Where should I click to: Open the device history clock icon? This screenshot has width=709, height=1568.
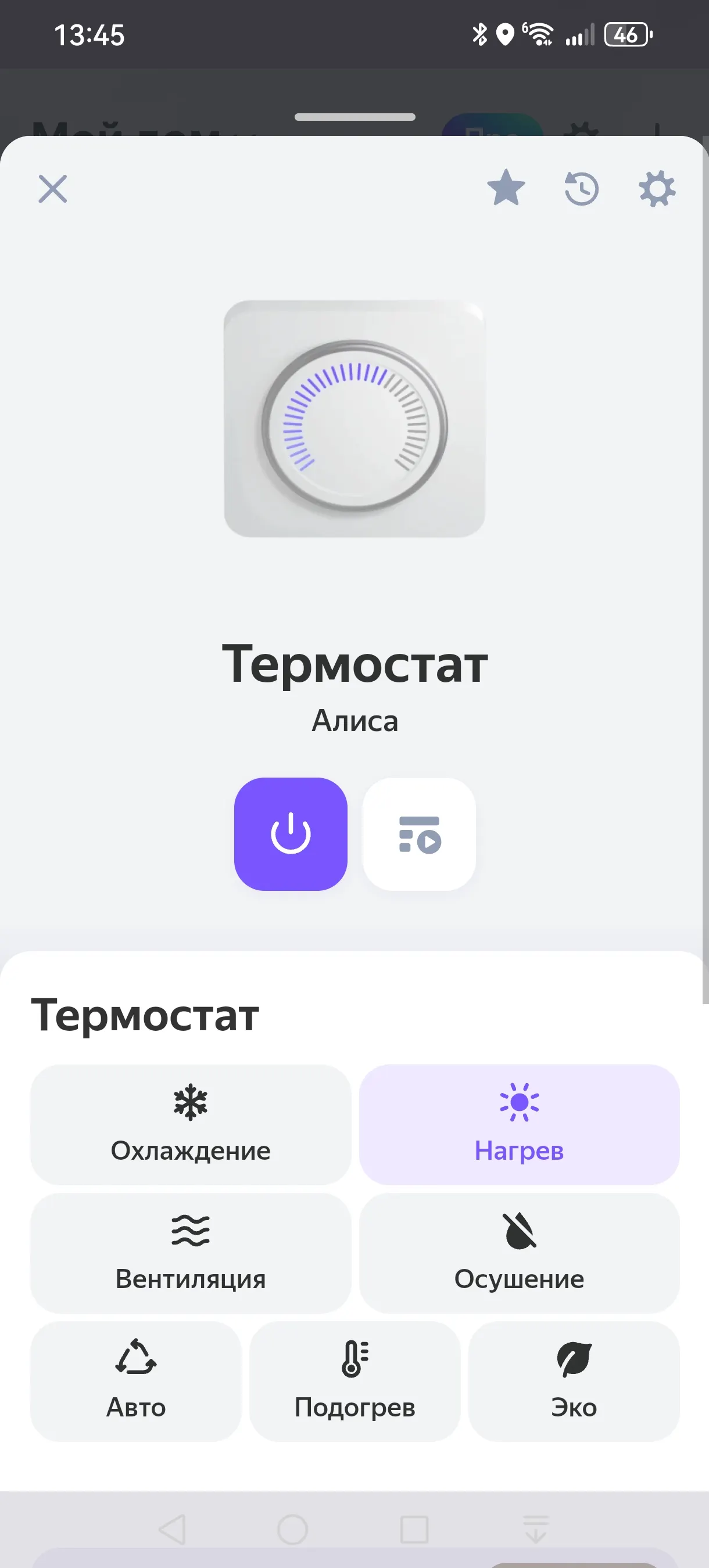pyautogui.click(x=581, y=189)
